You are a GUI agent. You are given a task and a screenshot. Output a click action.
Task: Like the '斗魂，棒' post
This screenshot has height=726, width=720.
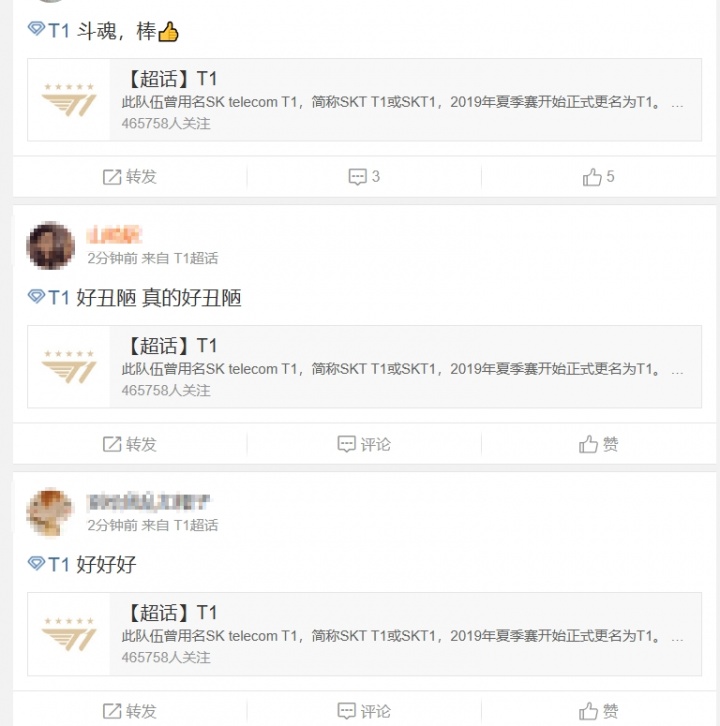[x=598, y=177]
